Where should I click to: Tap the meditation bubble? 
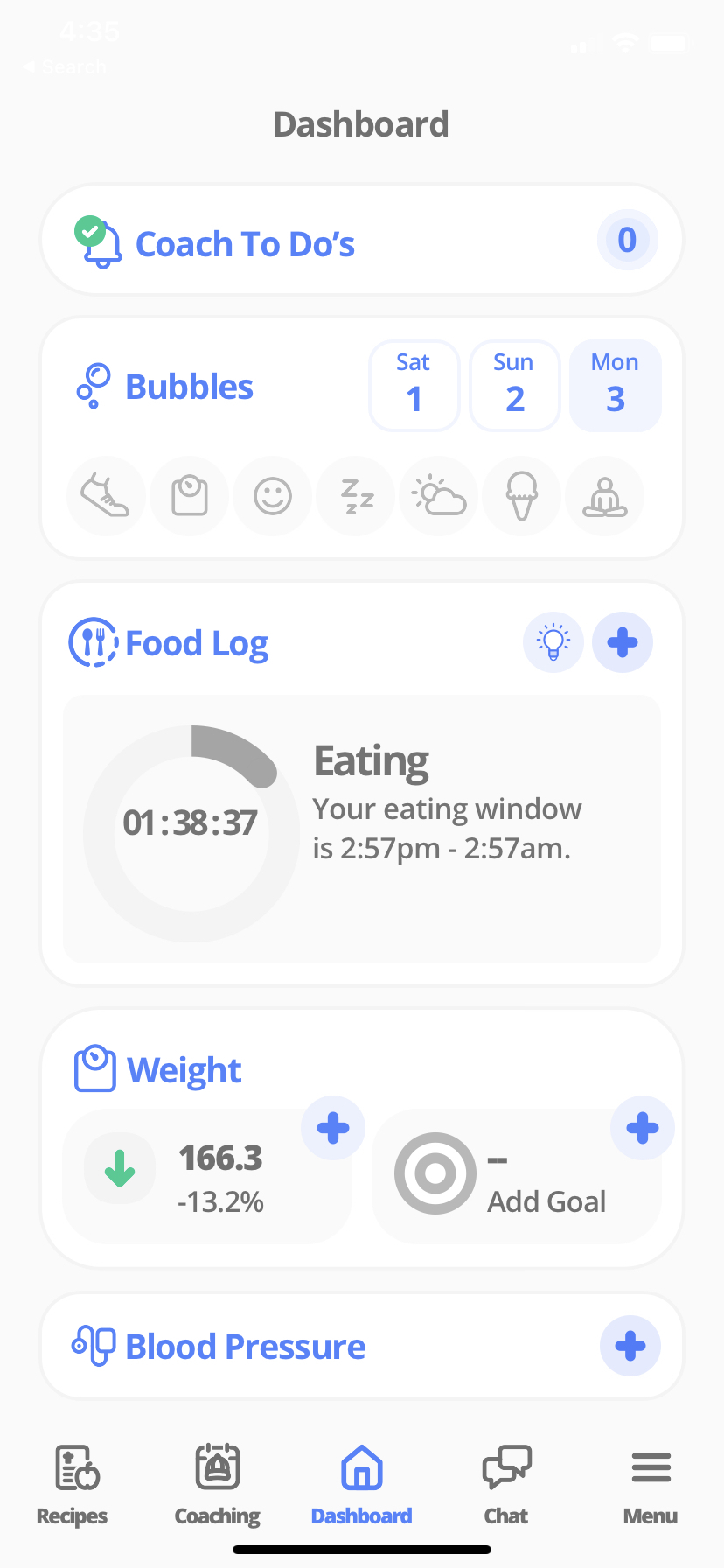[605, 497]
